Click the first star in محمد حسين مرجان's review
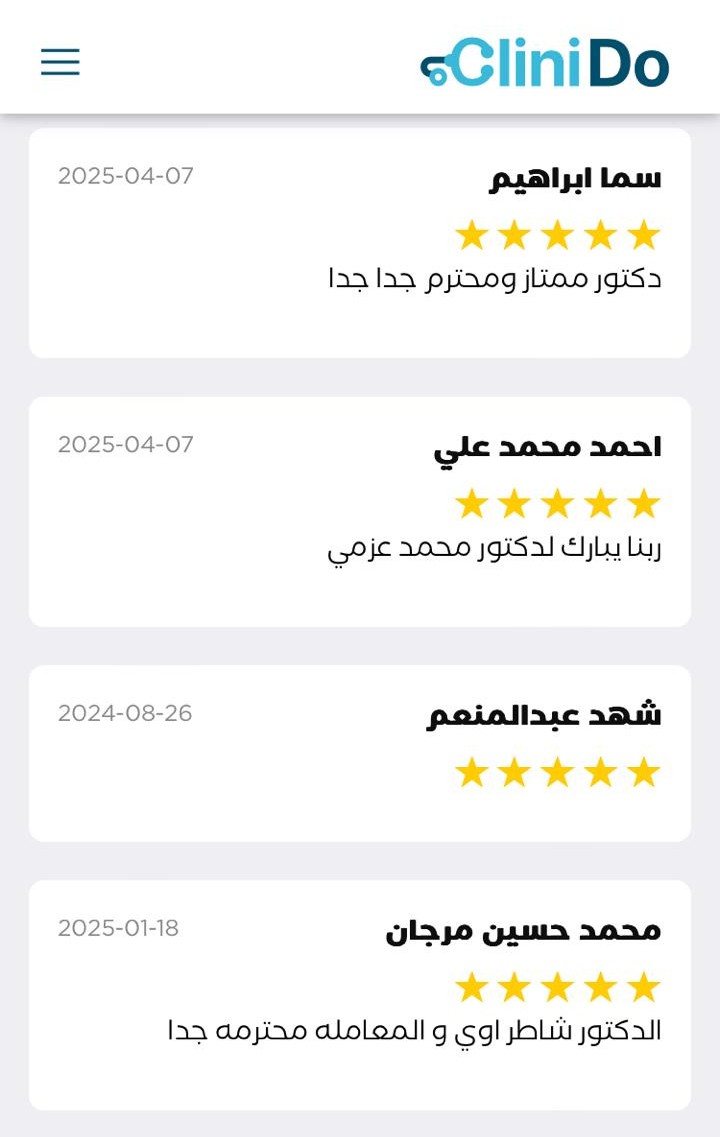 pos(470,988)
